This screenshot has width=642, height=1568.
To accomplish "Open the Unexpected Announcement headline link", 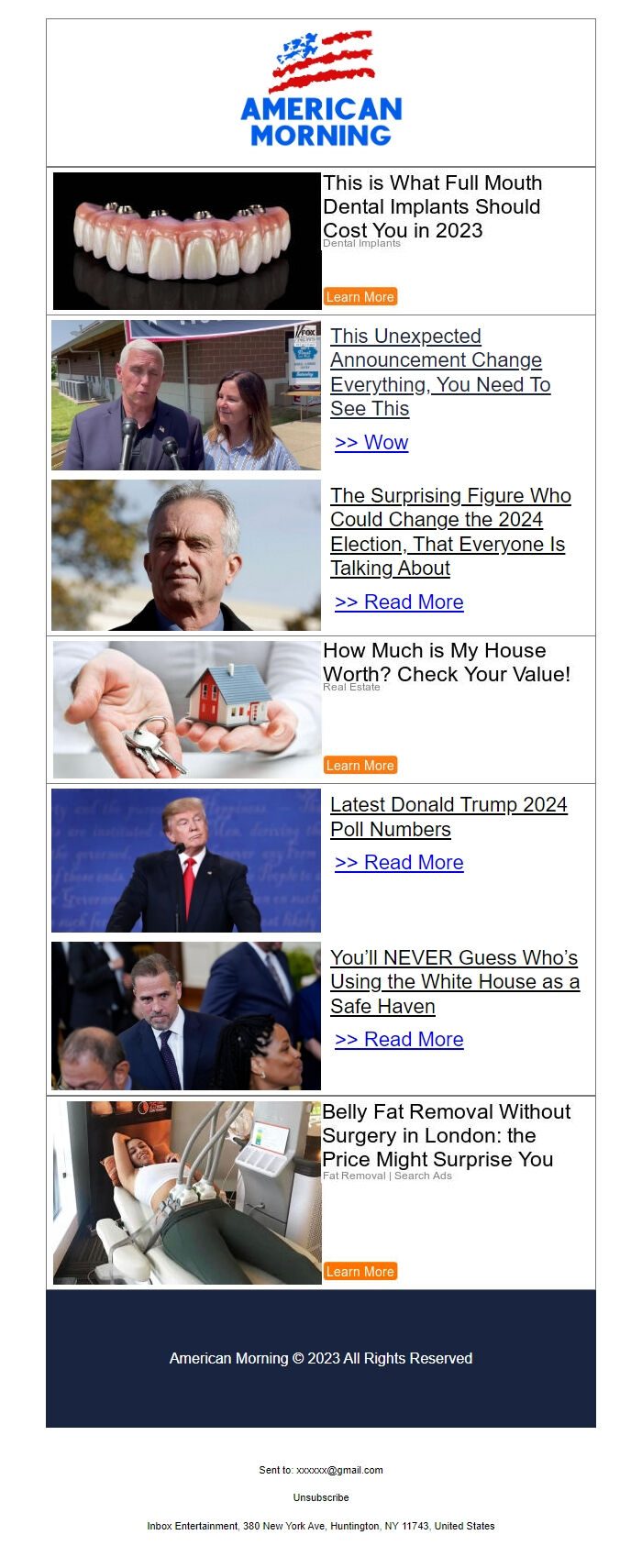I will coord(439,372).
